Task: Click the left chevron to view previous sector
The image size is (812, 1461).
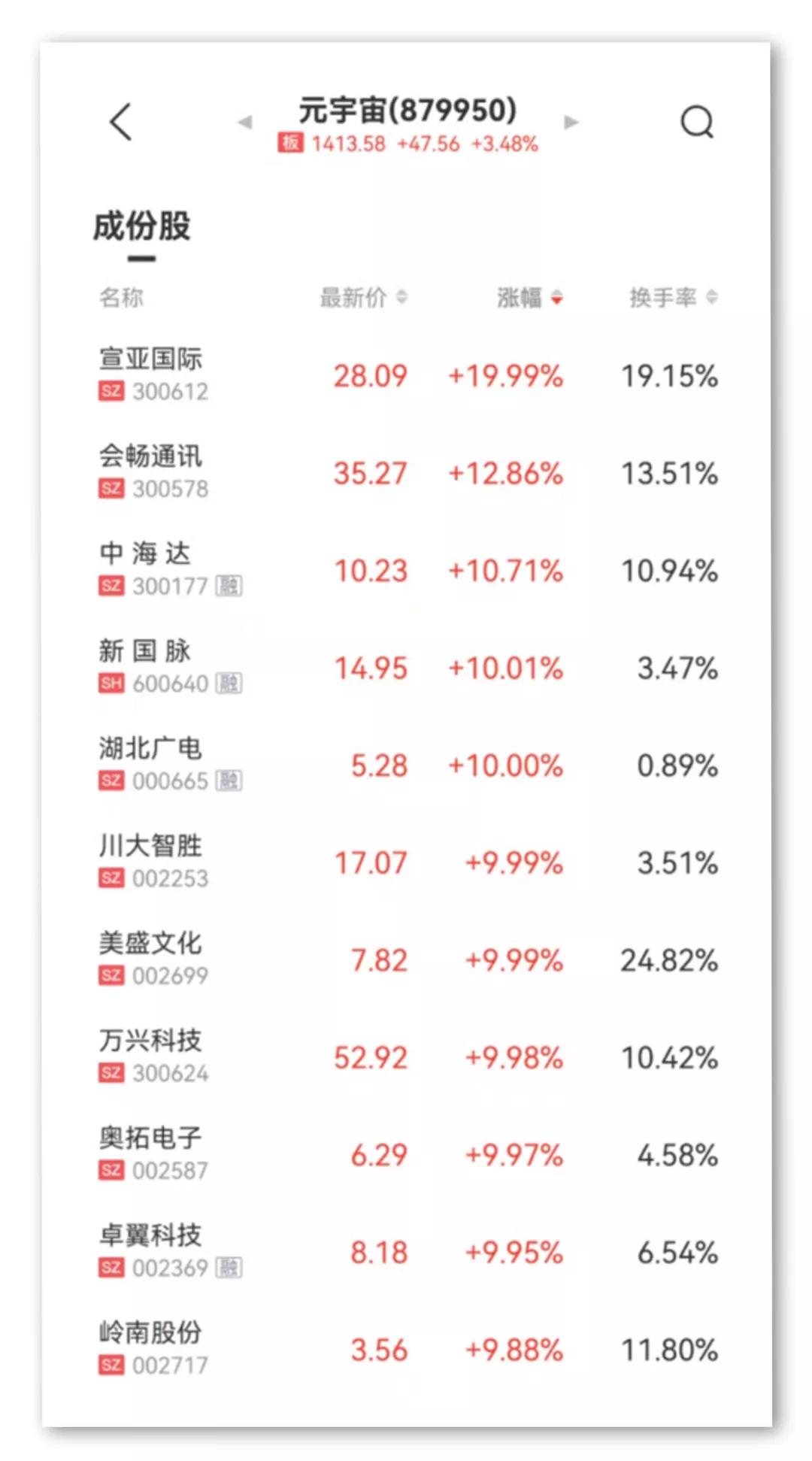Action: coord(247,122)
